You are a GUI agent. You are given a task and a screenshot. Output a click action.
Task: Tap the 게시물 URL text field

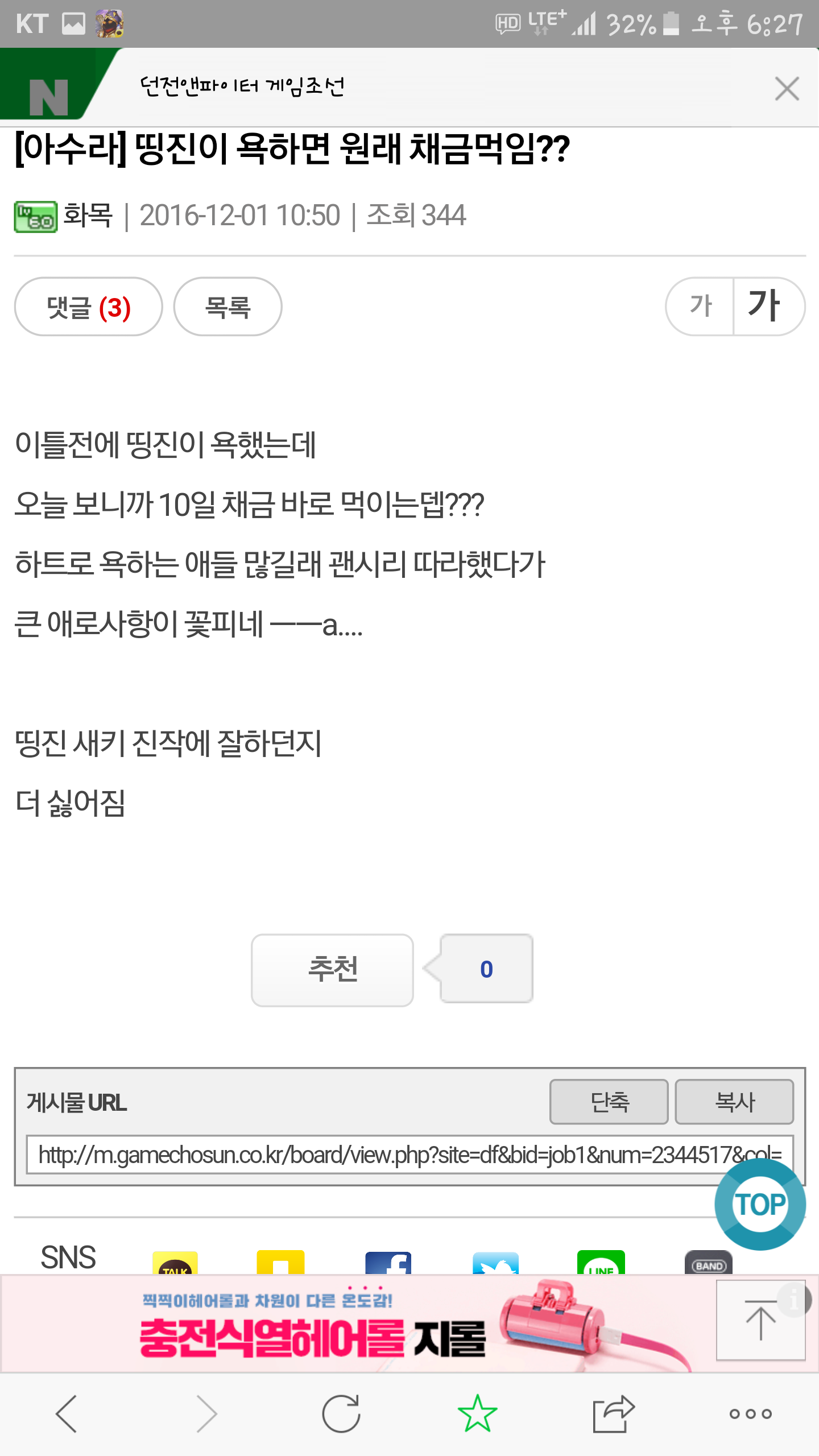(409, 1154)
